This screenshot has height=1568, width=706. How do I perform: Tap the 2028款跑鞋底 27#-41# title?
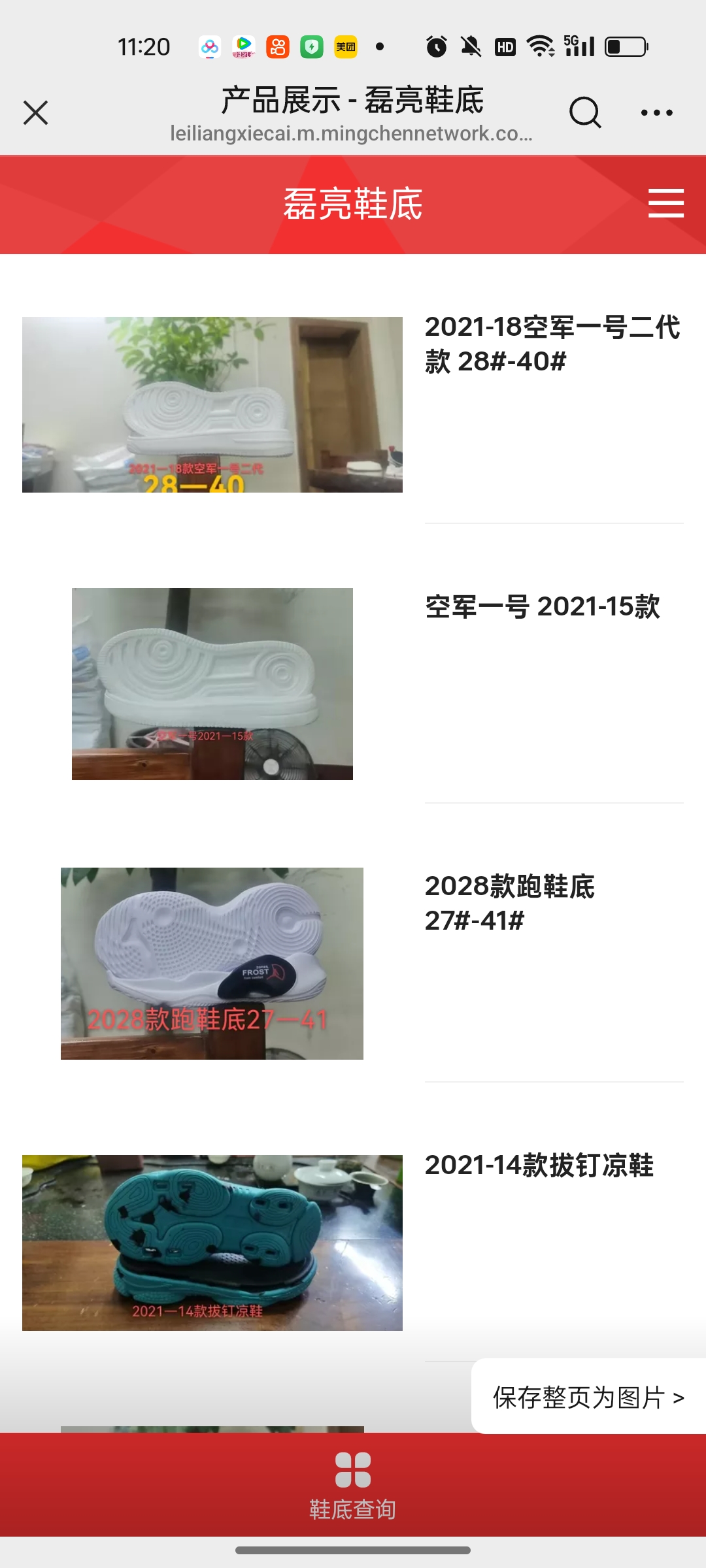click(509, 903)
